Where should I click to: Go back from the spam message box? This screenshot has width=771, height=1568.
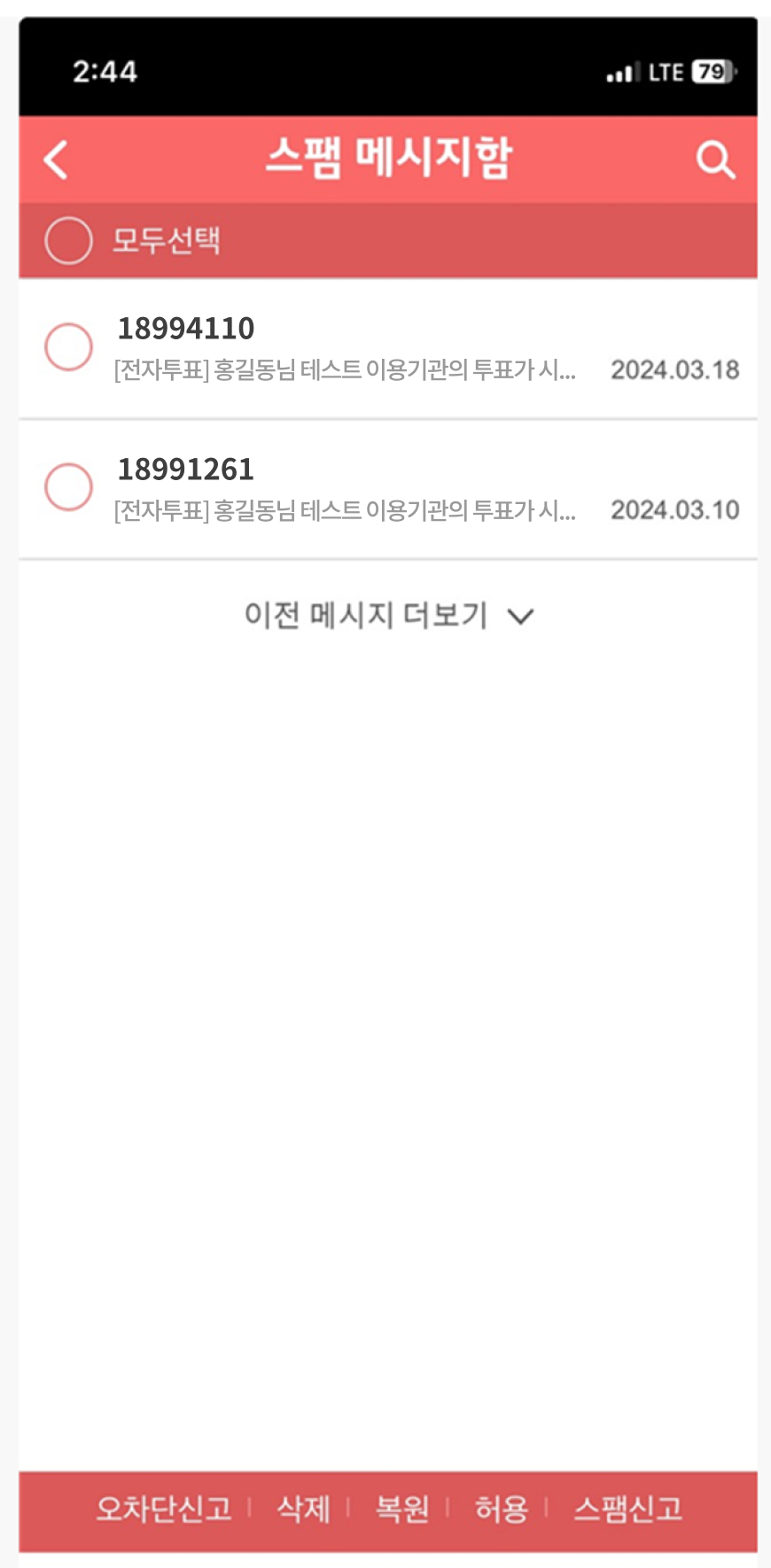click(56, 160)
